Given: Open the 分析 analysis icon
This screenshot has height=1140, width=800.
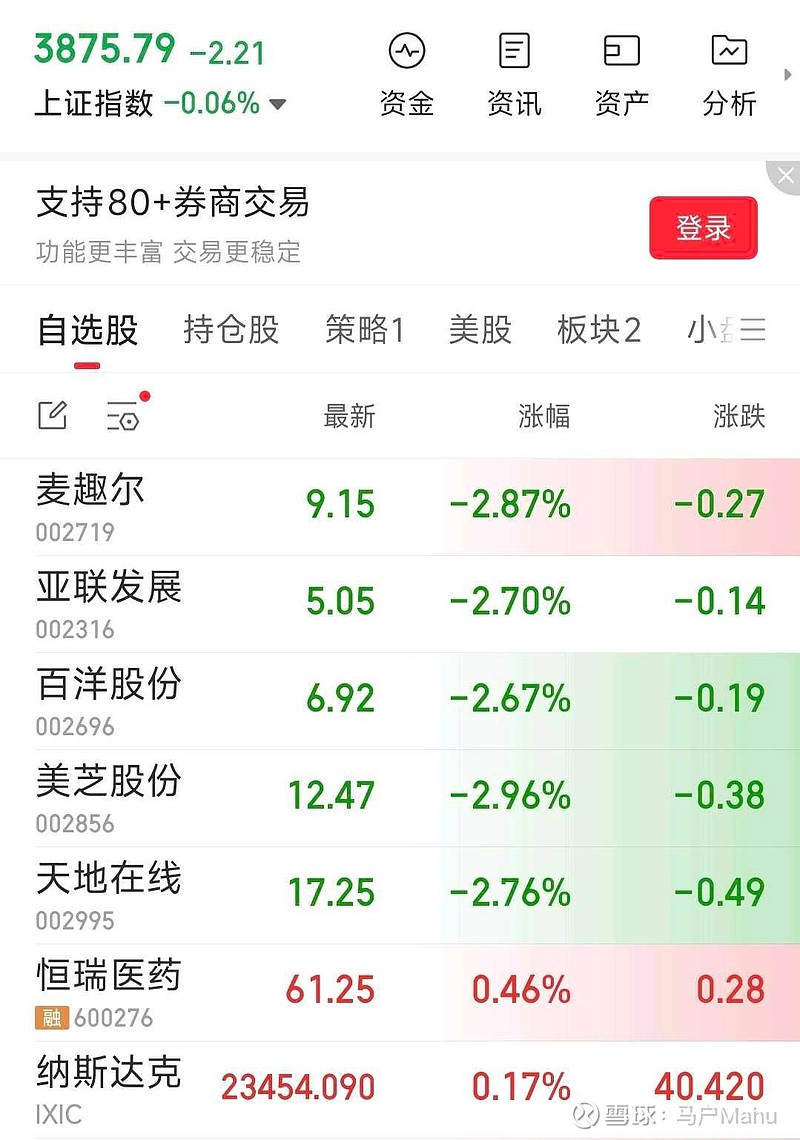Looking at the screenshot, I should 729,50.
